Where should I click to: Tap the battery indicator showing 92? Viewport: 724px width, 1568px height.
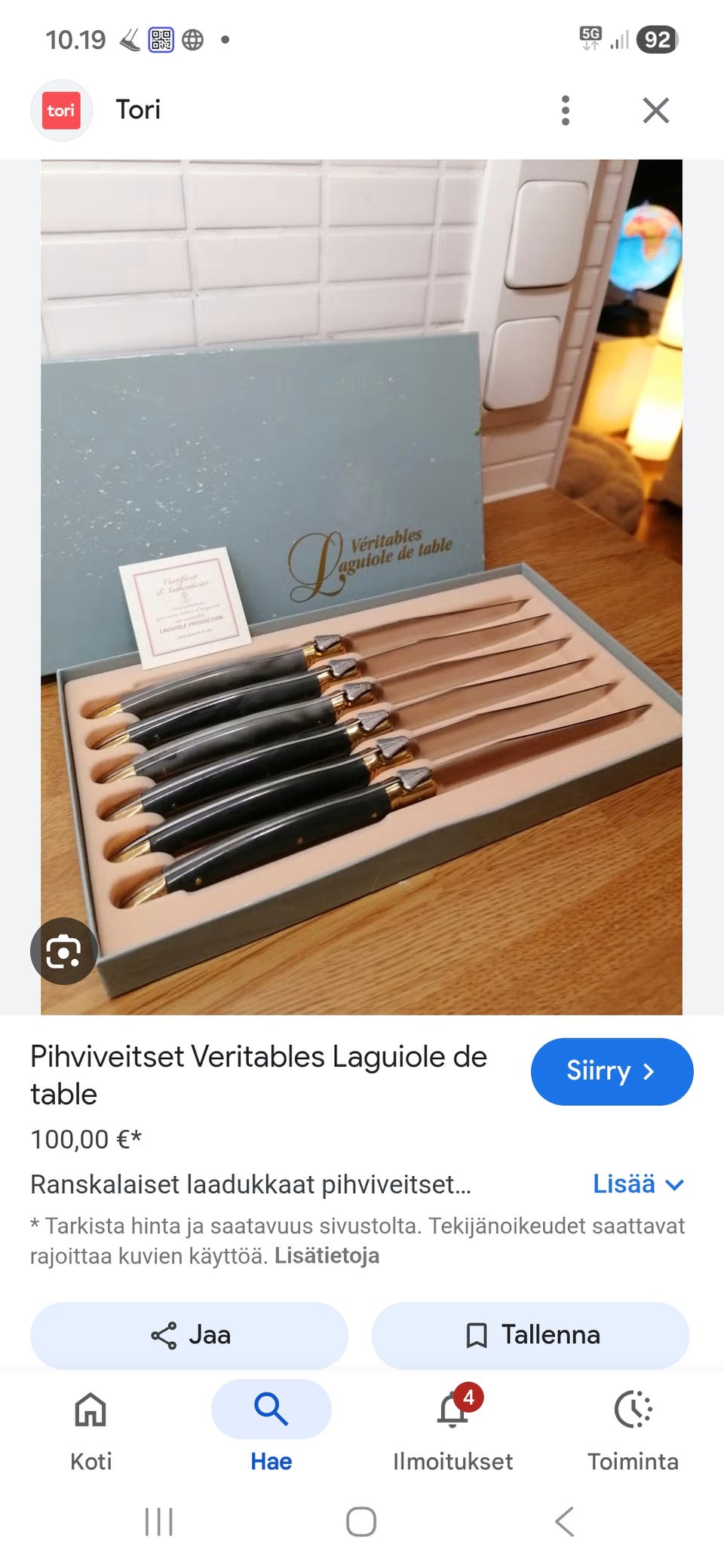tap(658, 39)
